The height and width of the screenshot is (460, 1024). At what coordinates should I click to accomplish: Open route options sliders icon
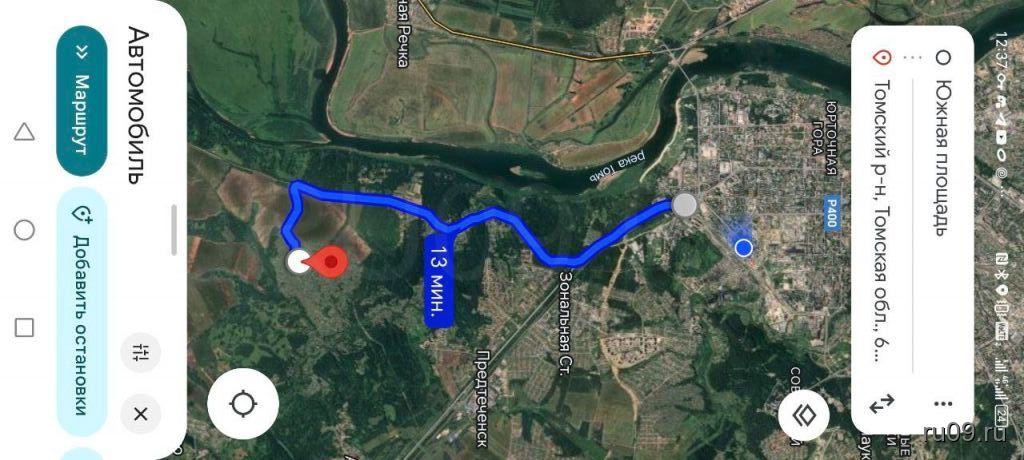pos(140,352)
